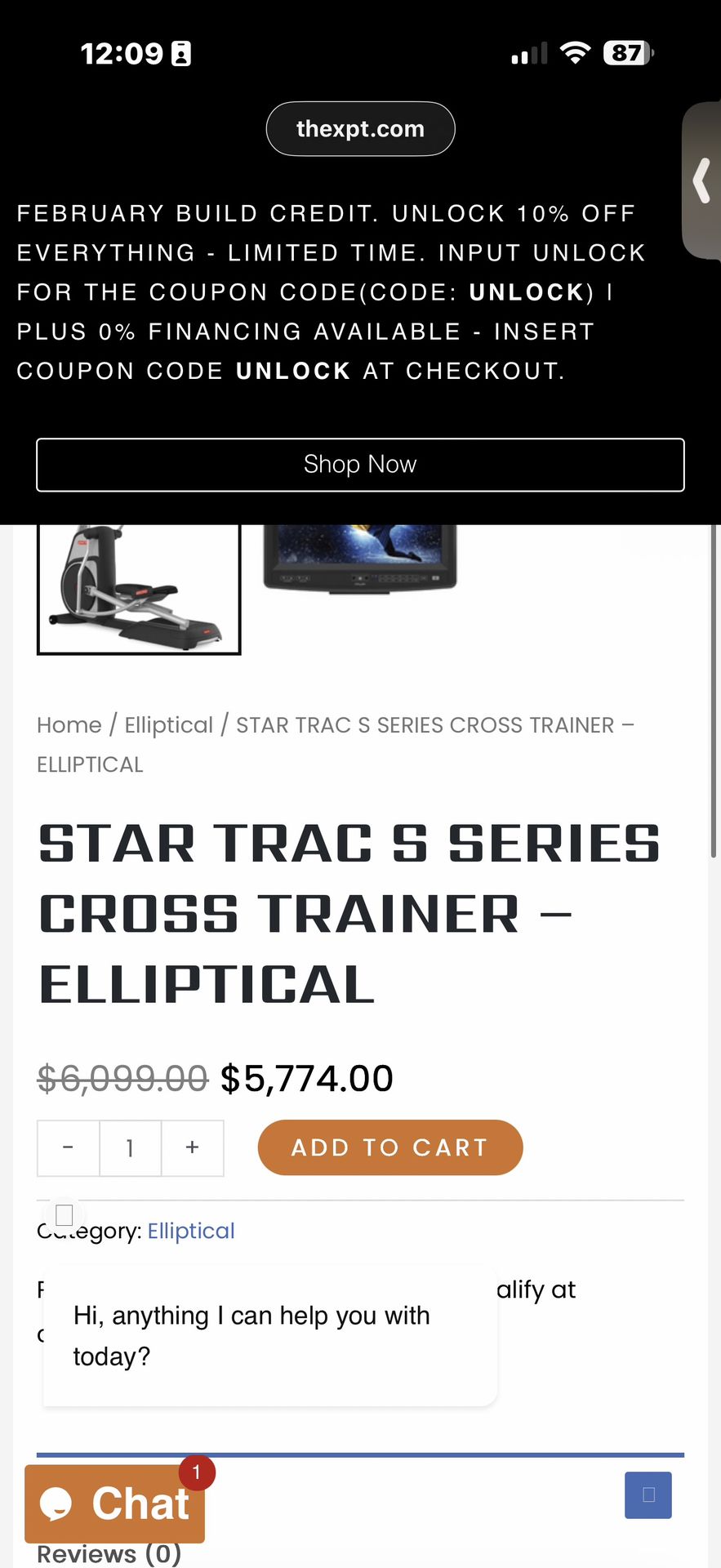Tap the quantity number field

(131, 1147)
